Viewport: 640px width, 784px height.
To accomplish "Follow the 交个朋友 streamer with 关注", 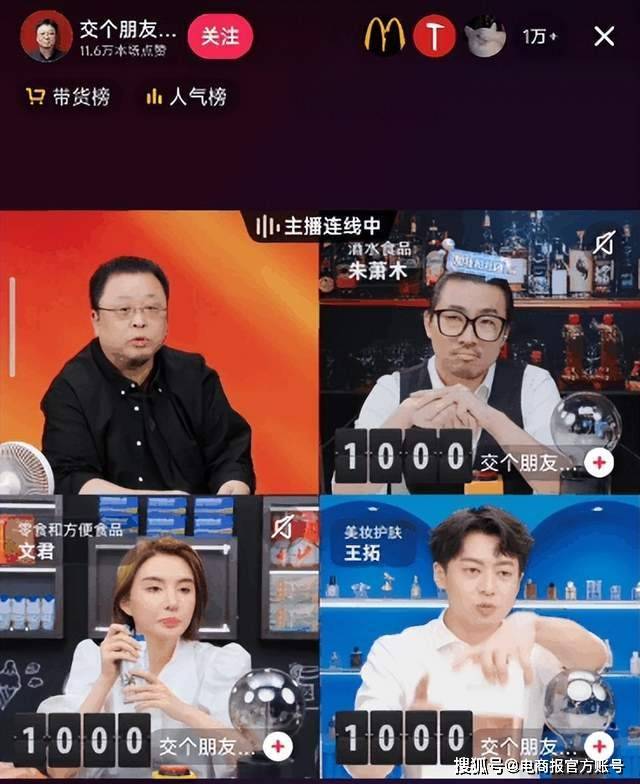I will coord(220,36).
